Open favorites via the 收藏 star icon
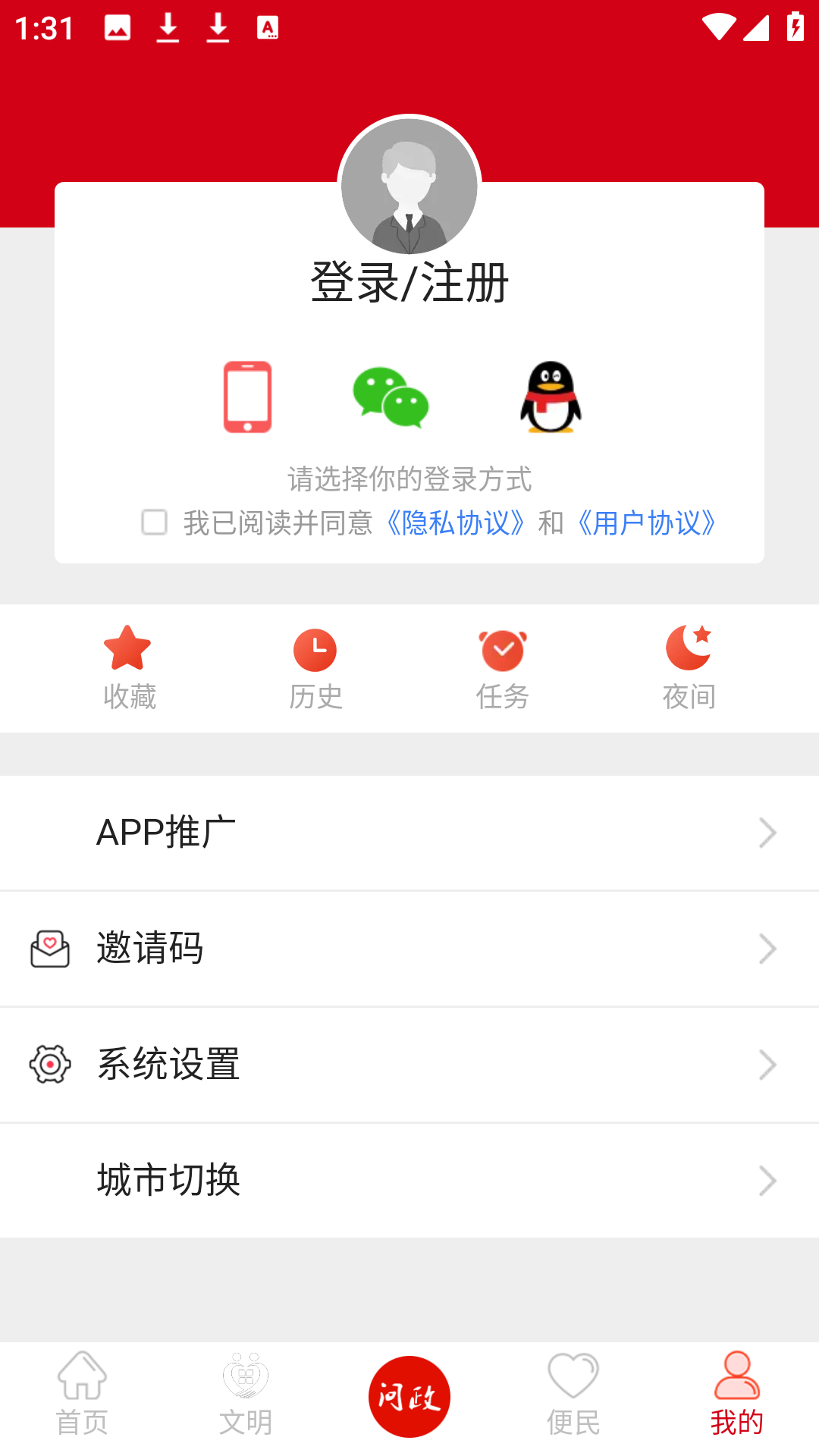The image size is (819, 1456). pos(129,650)
